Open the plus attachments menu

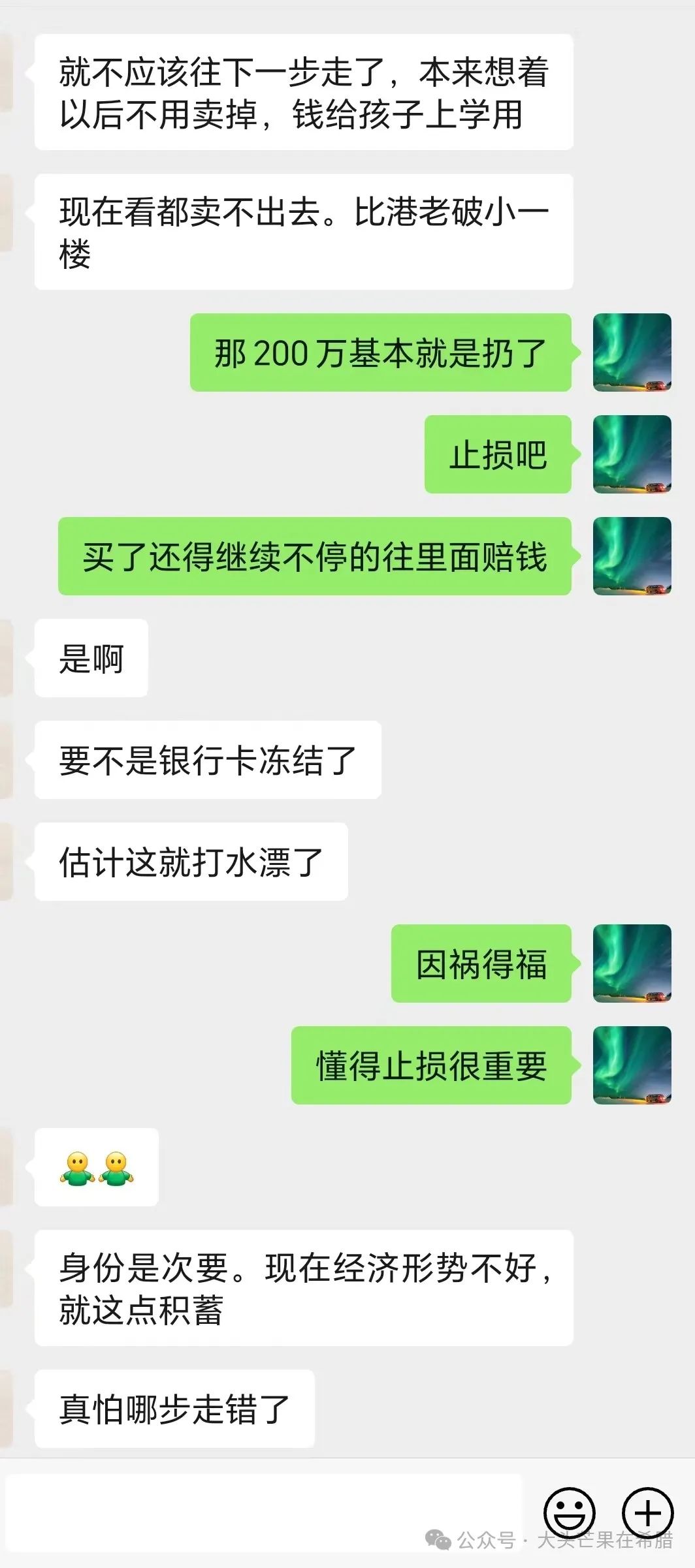(x=647, y=1512)
